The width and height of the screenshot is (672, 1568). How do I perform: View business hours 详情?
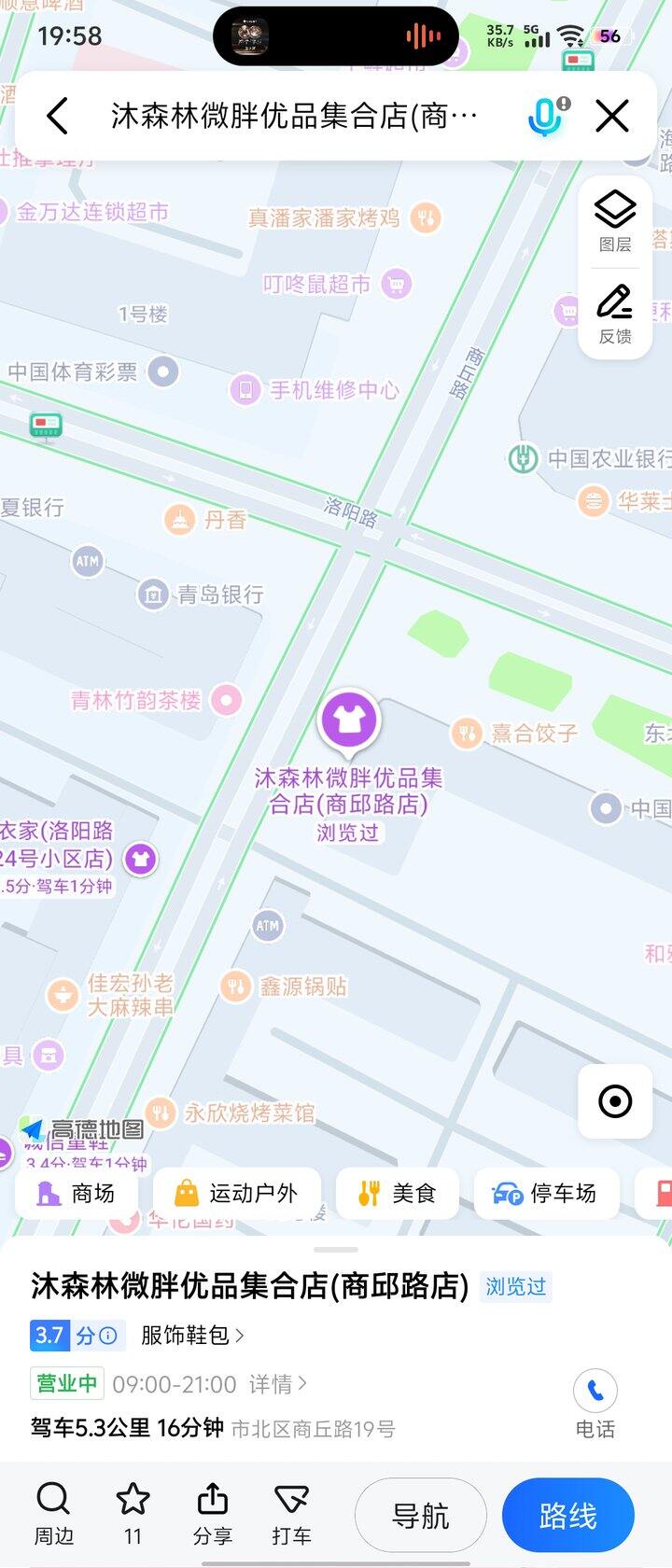click(277, 1384)
